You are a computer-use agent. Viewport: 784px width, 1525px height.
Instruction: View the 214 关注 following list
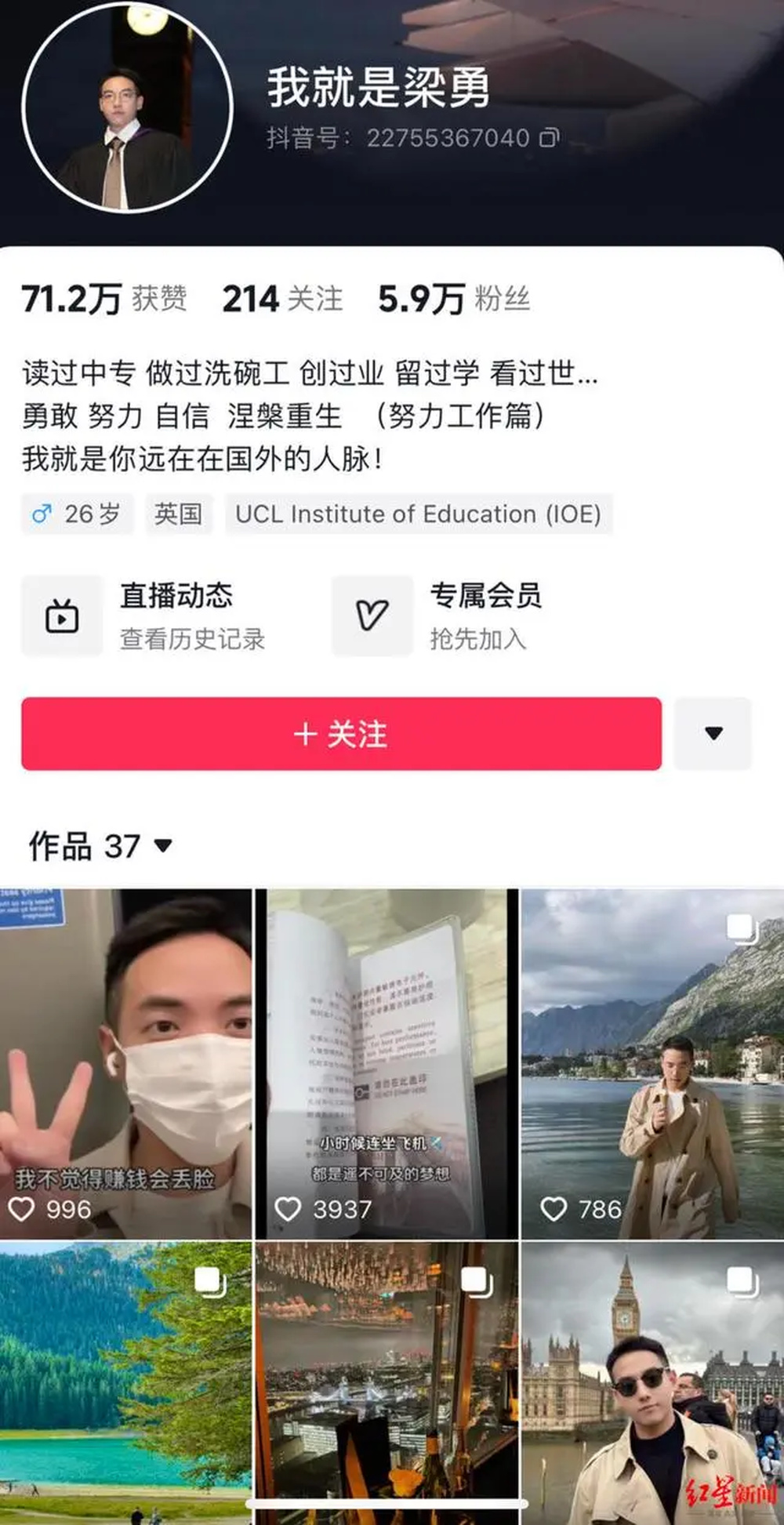pos(282,299)
